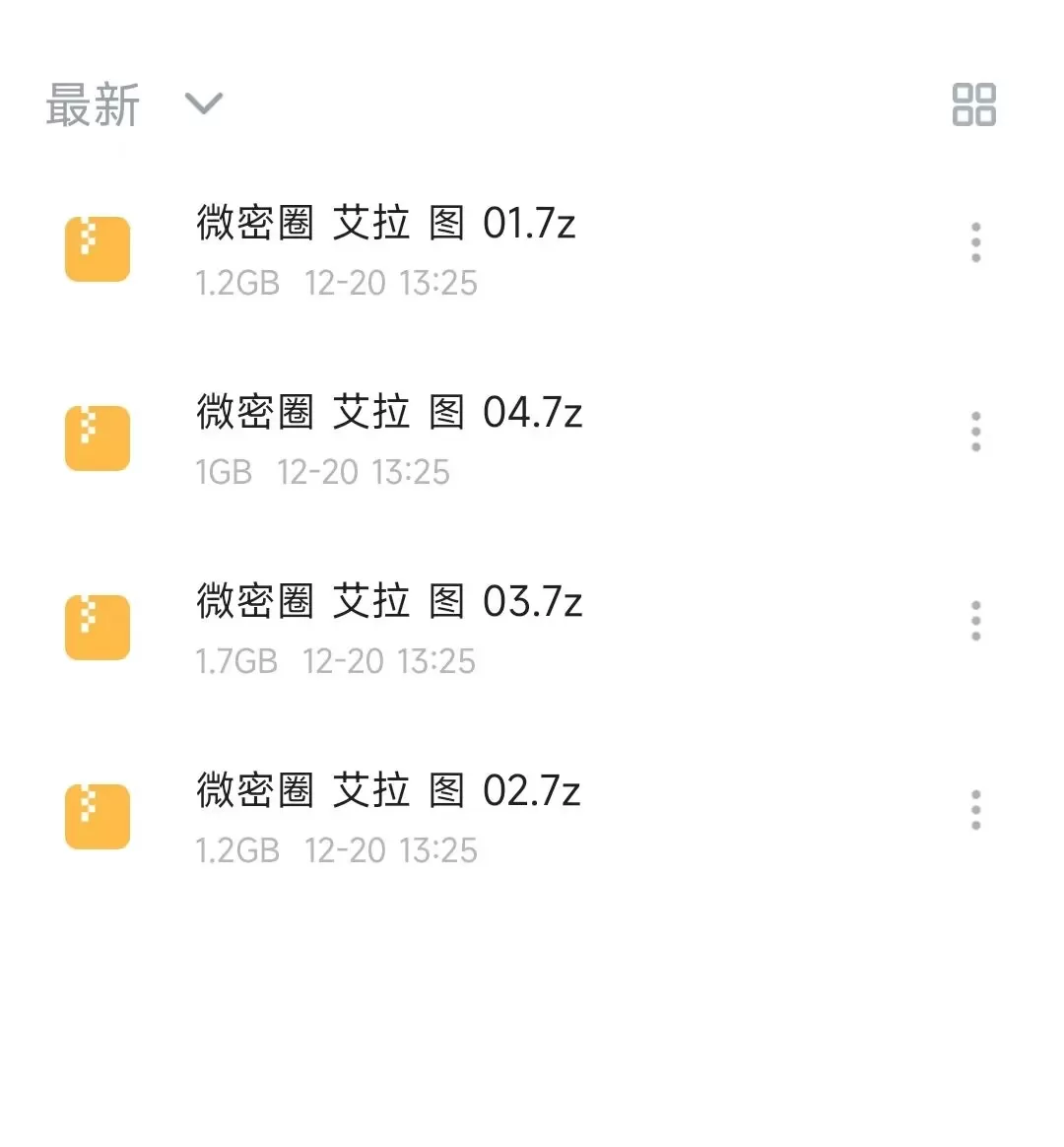Click the 1.2GB size label of the first file
The width and height of the screenshot is (1064, 1147).
[x=234, y=283]
